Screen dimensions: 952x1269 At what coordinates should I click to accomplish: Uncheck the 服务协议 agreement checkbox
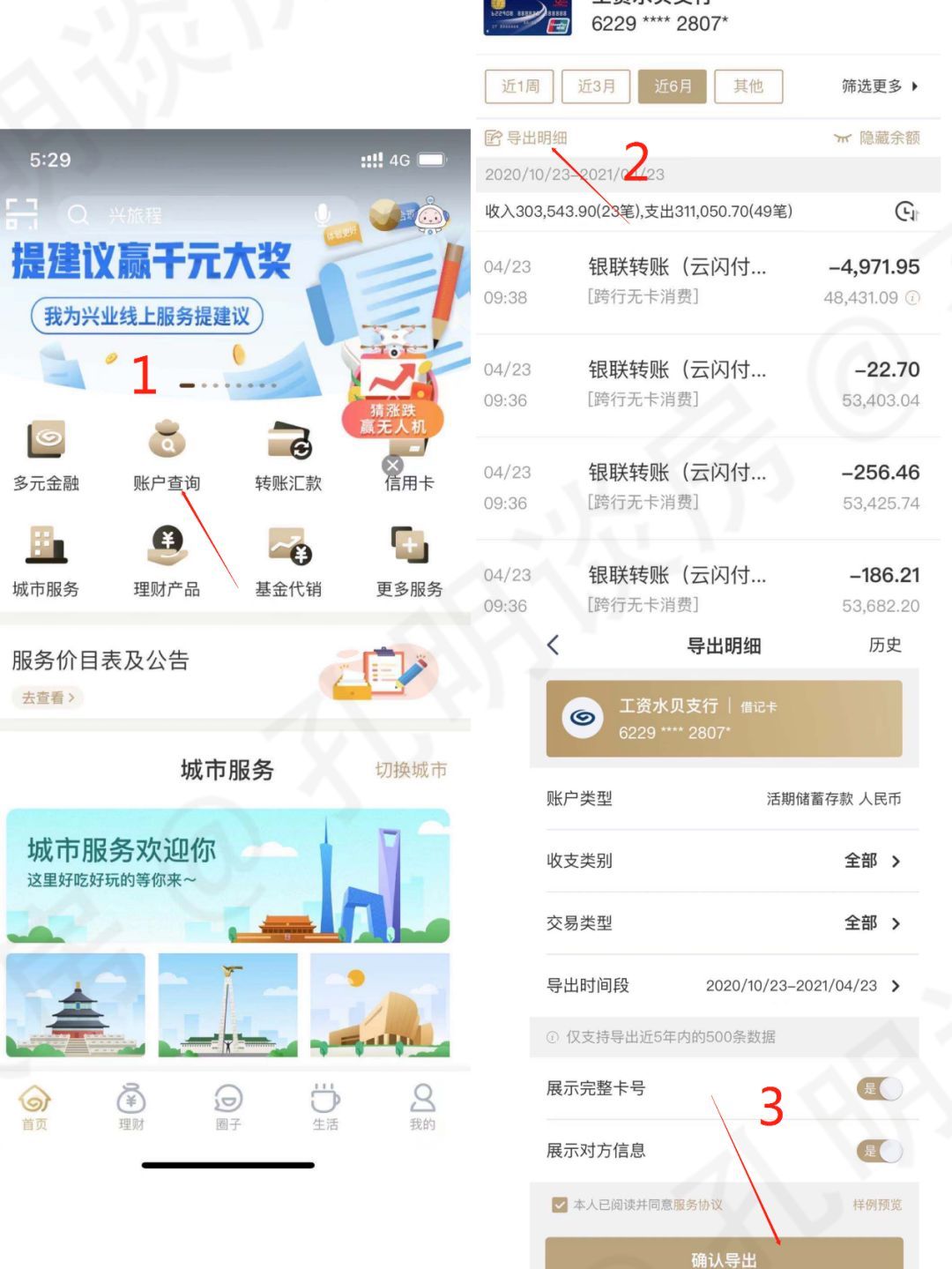(562, 1203)
